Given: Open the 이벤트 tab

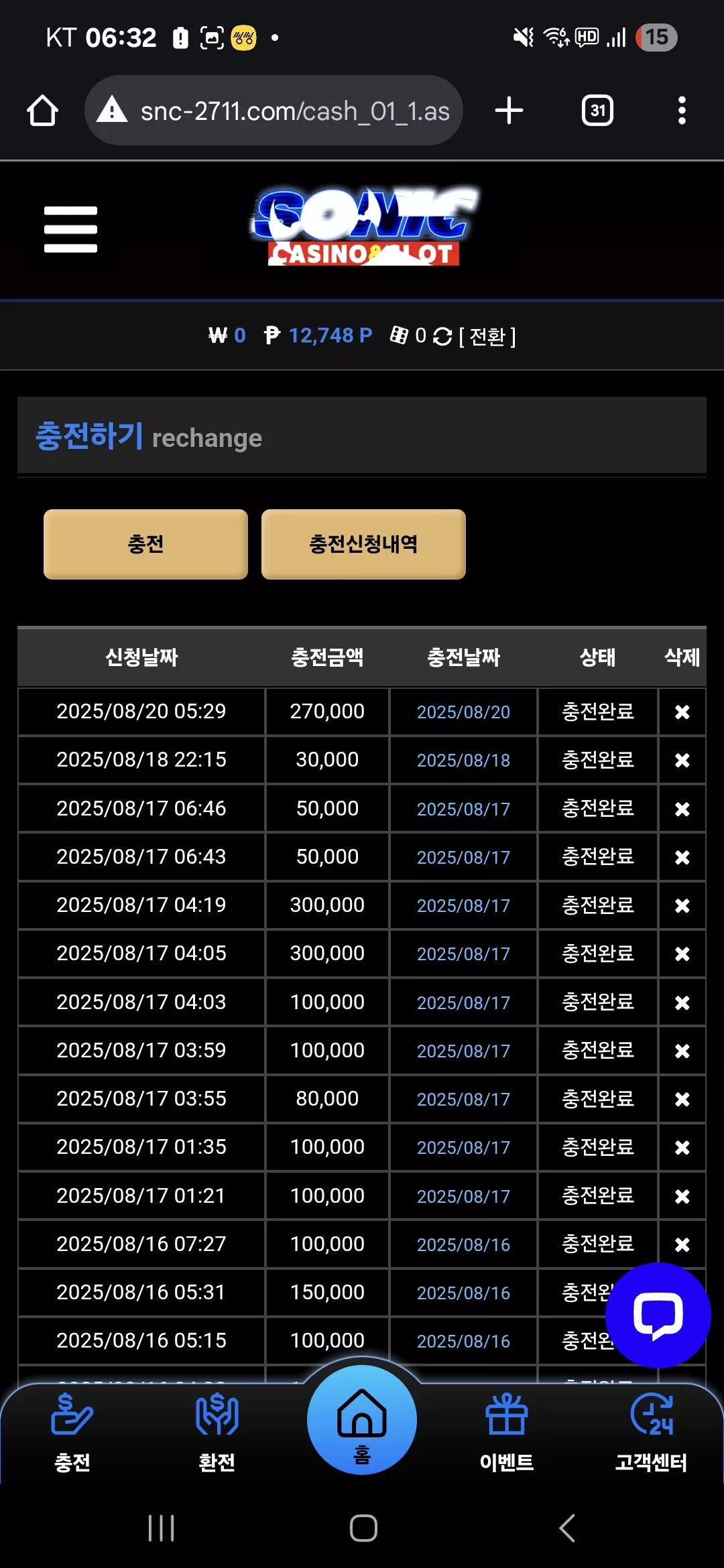Looking at the screenshot, I should tap(507, 1432).
